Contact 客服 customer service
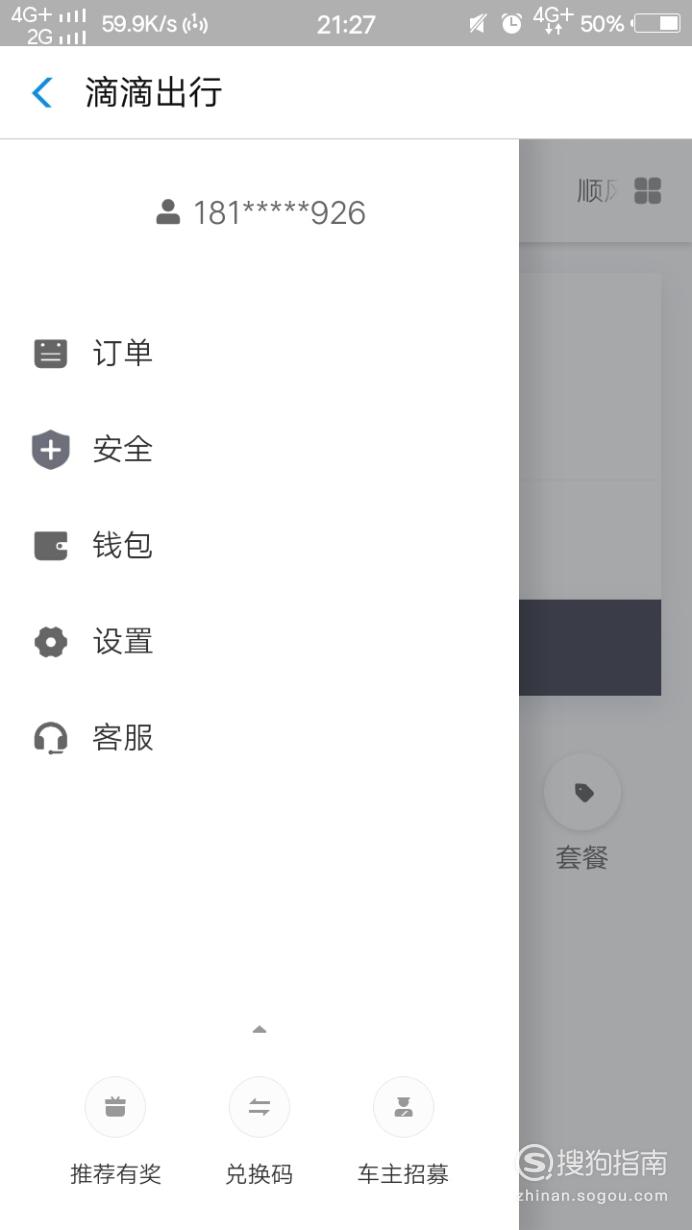The height and width of the screenshot is (1230, 692). [259, 738]
